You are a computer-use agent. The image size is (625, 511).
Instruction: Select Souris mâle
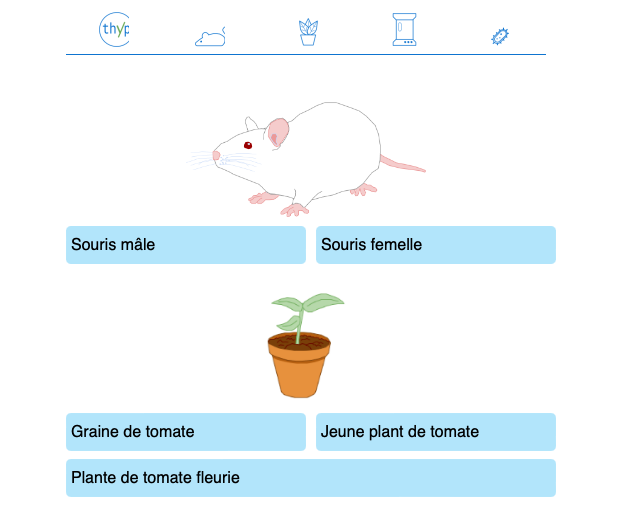coord(186,245)
